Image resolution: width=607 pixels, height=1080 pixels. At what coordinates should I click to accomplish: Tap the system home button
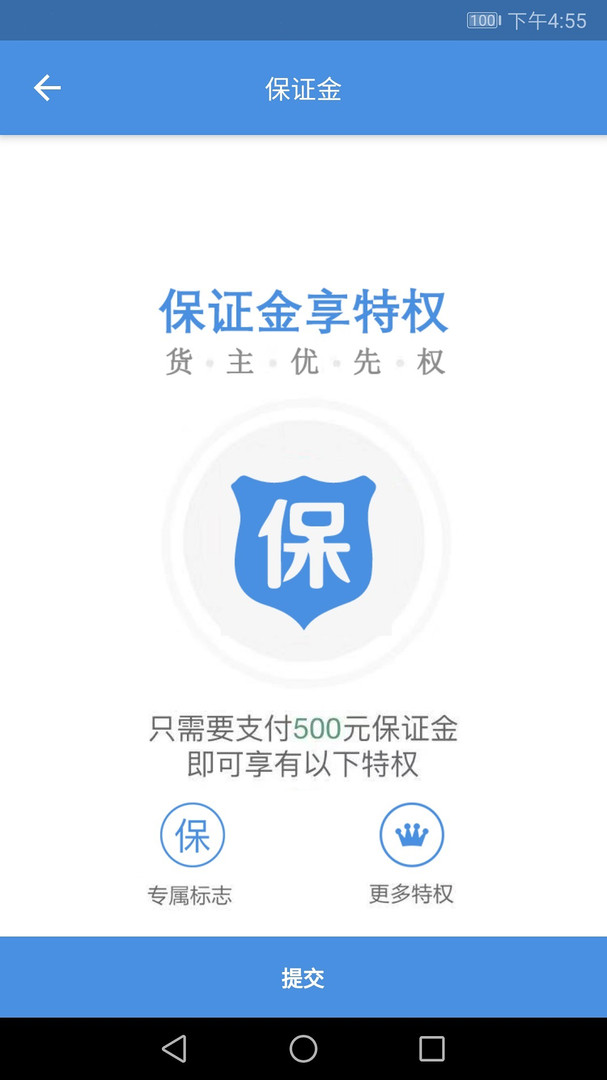pyautogui.click(x=303, y=1048)
